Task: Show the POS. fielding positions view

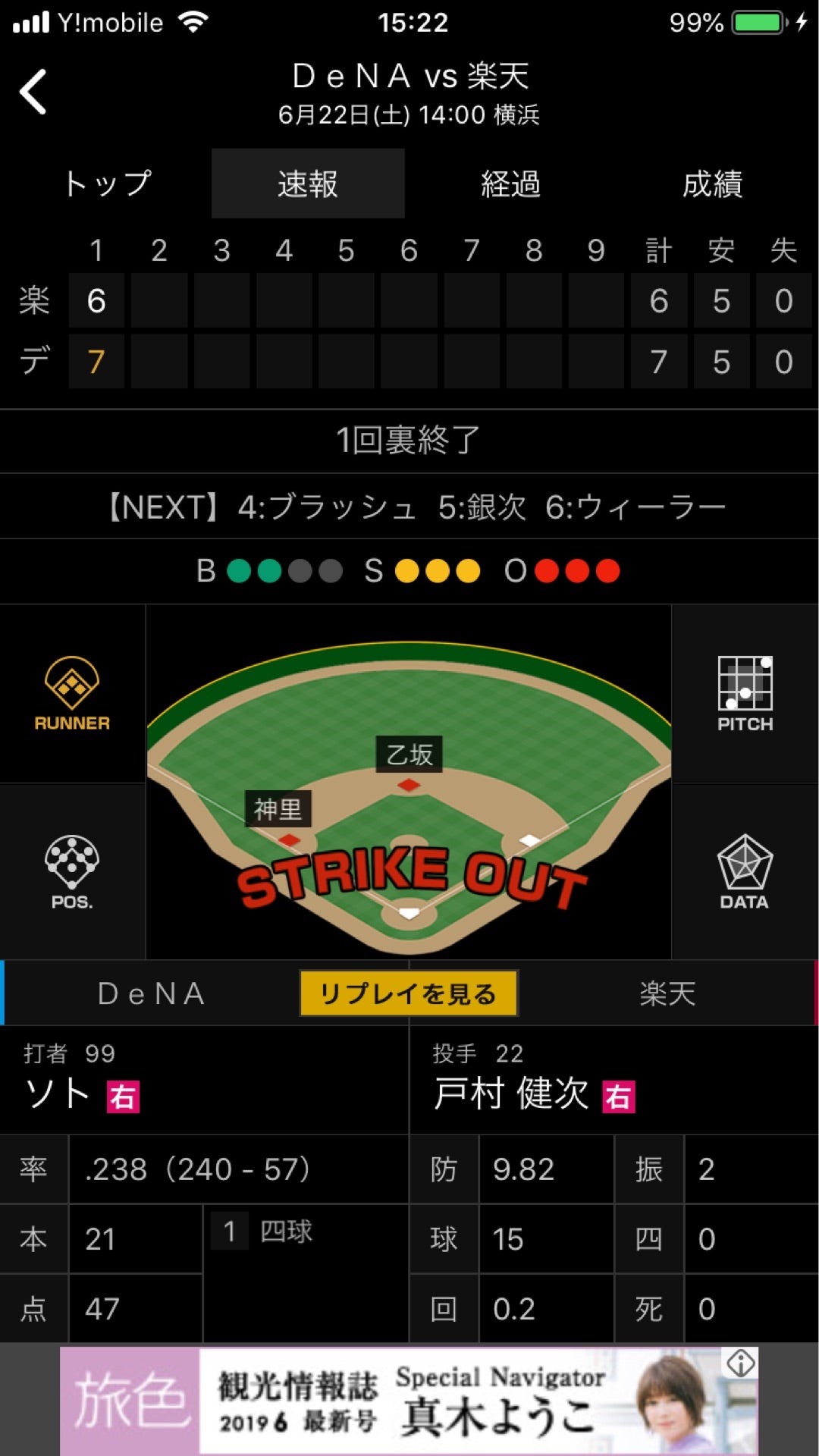Action: tap(72, 872)
